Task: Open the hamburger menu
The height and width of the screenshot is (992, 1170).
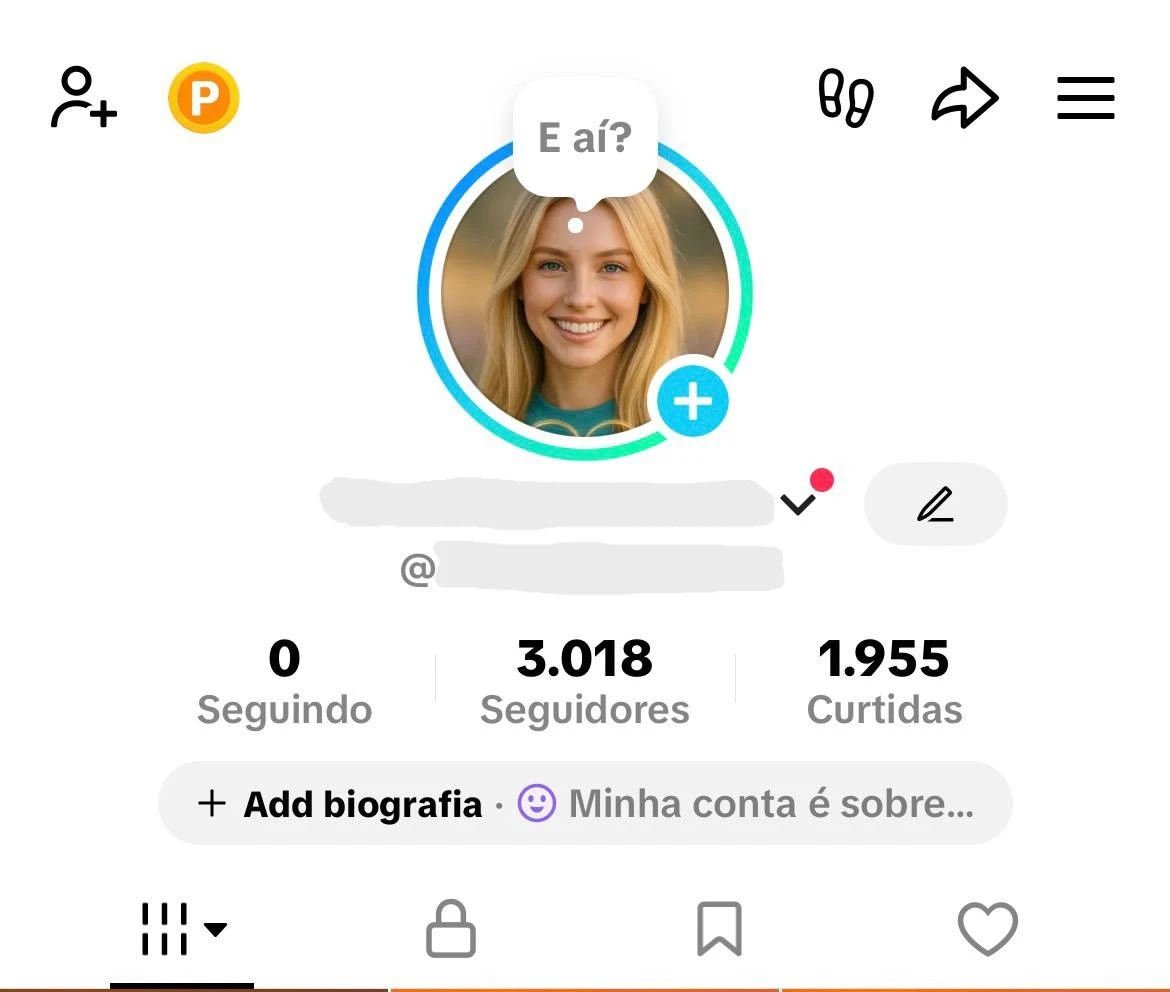Action: pyautogui.click(x=1086, y=98)
